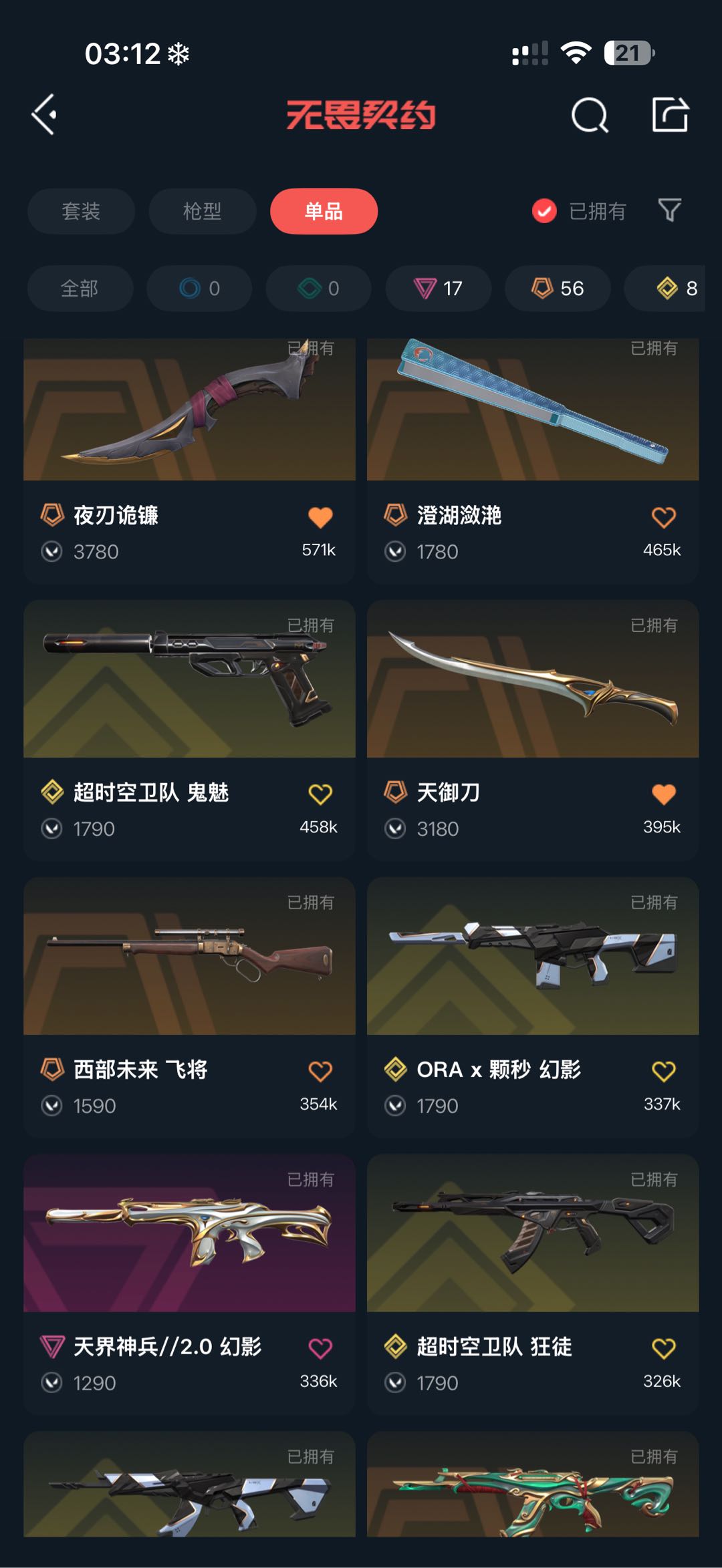Uncheck the 已拥有 owned filter
The image size is (722, 1568).
(x=544, y=211)
